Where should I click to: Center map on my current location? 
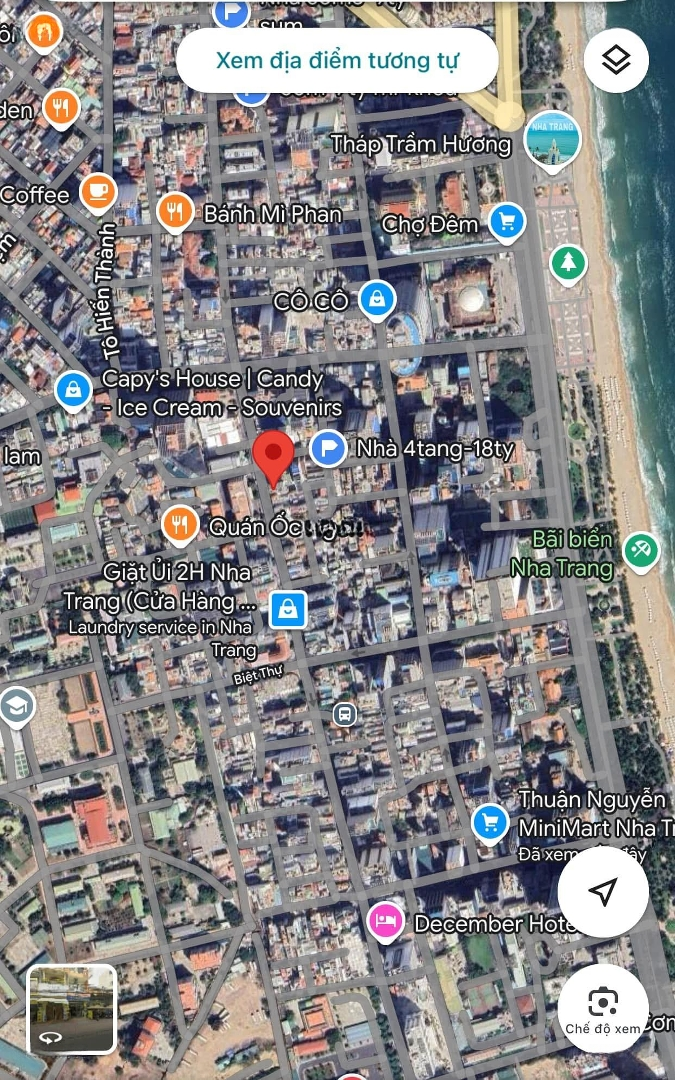603,891
